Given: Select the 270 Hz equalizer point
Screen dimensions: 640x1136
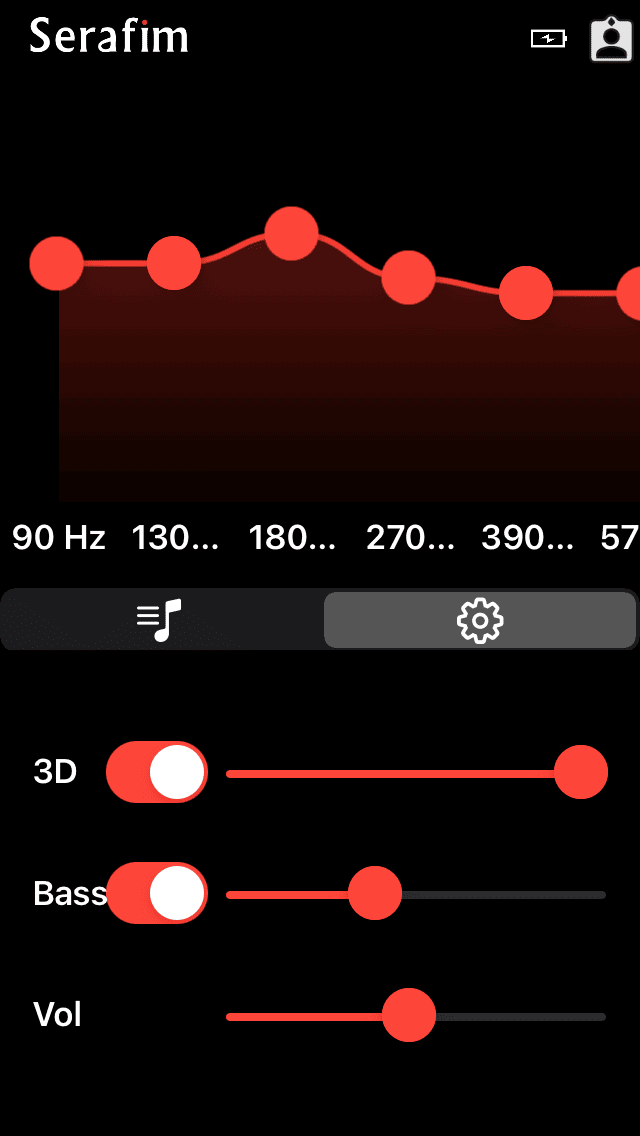Looking at the screenshot, I should (x=408, y=277).
